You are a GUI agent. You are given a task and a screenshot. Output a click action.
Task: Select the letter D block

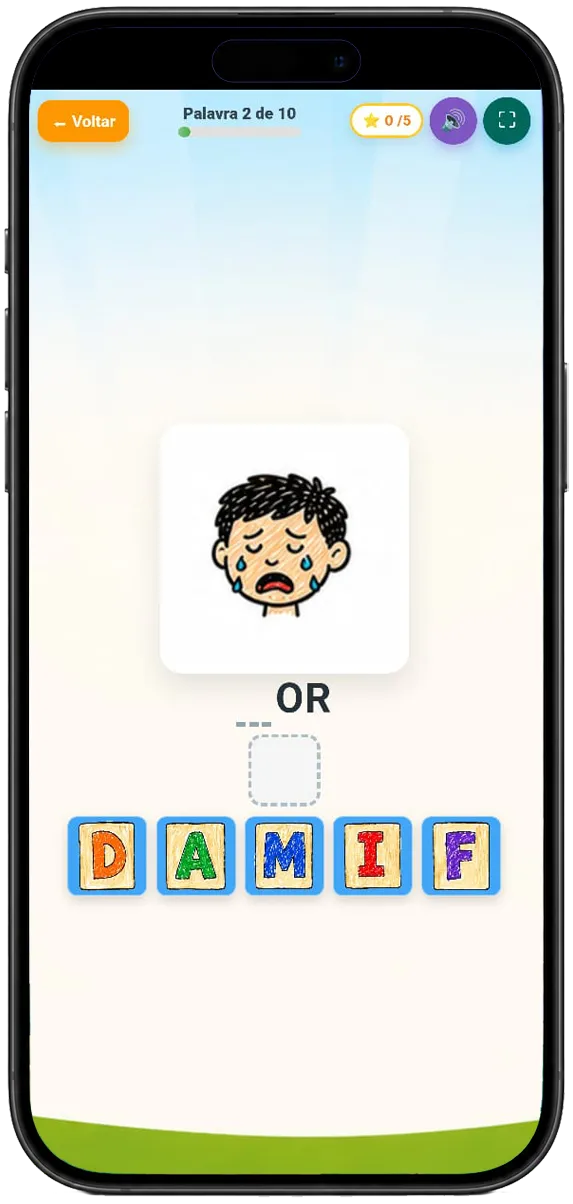click(x=107, y=856)
